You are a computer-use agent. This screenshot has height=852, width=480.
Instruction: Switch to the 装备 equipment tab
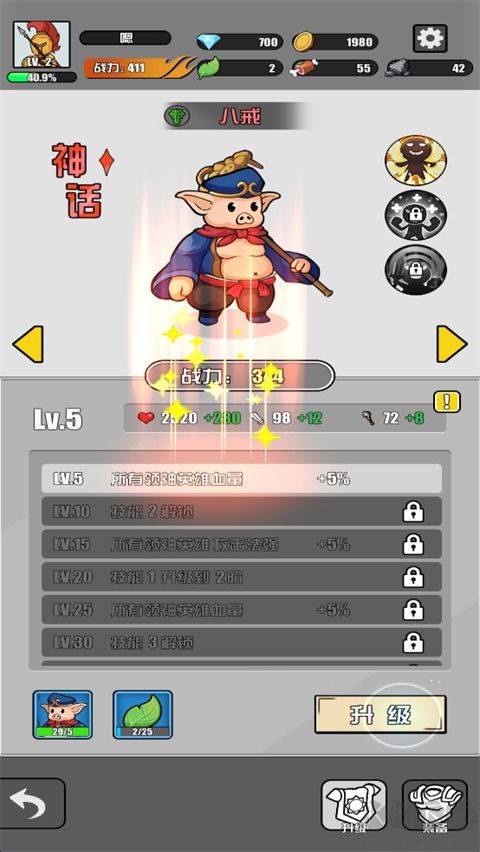click(434, 806)
